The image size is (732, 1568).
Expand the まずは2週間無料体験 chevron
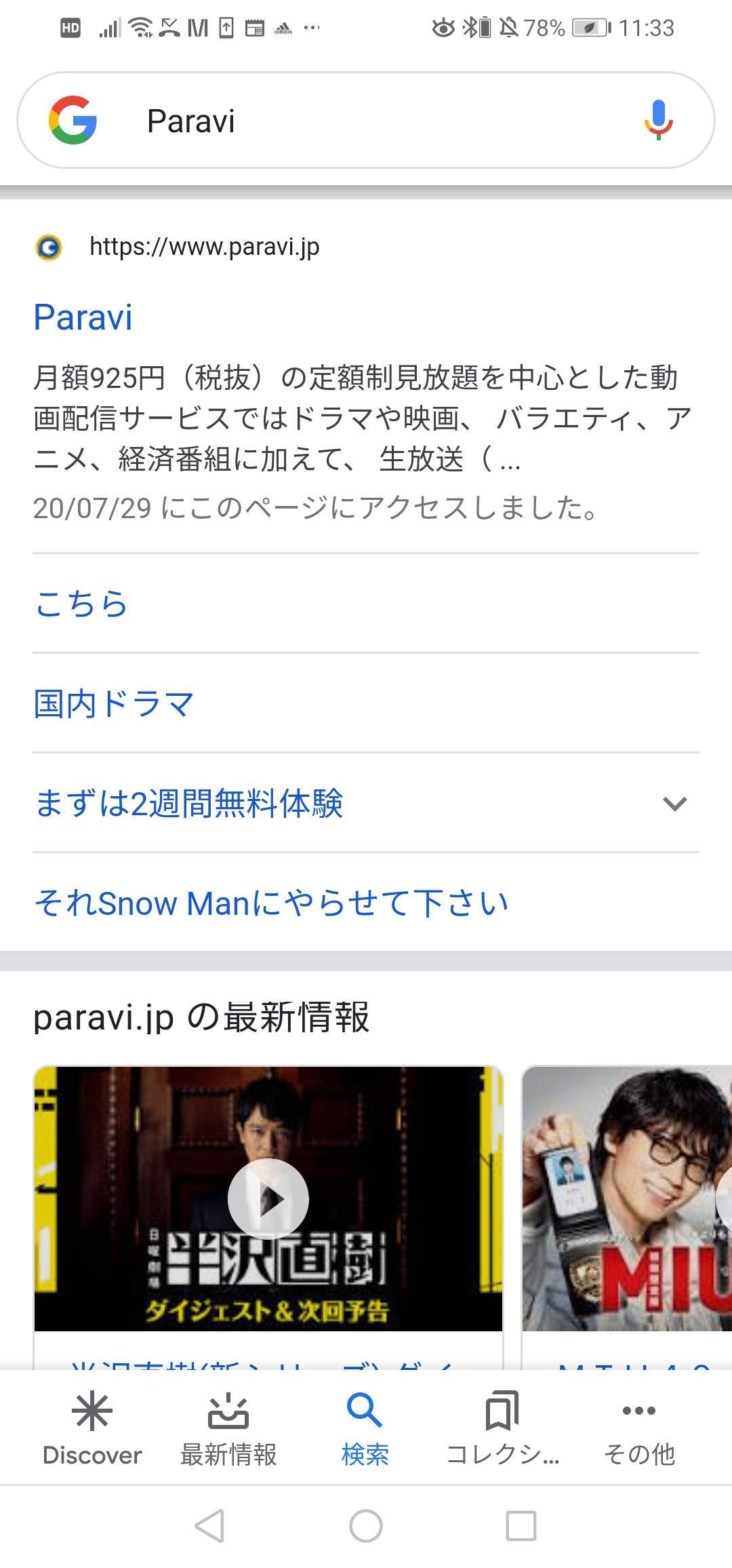(675, 804)
